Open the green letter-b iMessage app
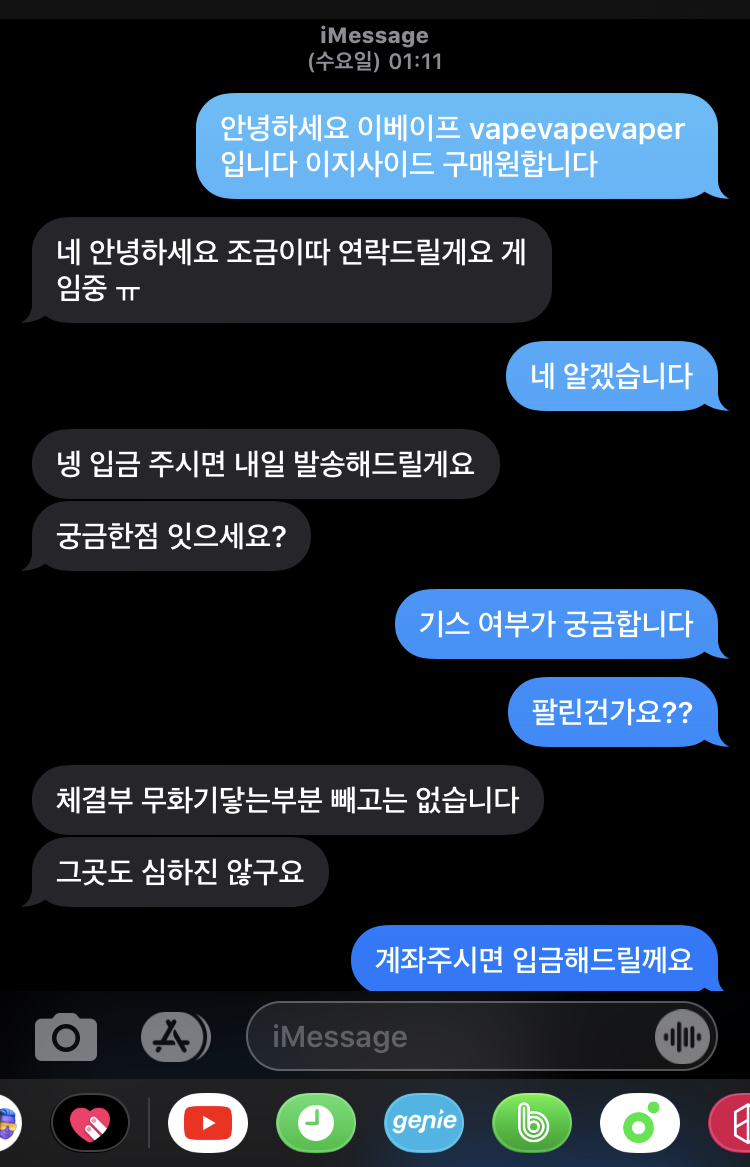 click(532, 1122)
